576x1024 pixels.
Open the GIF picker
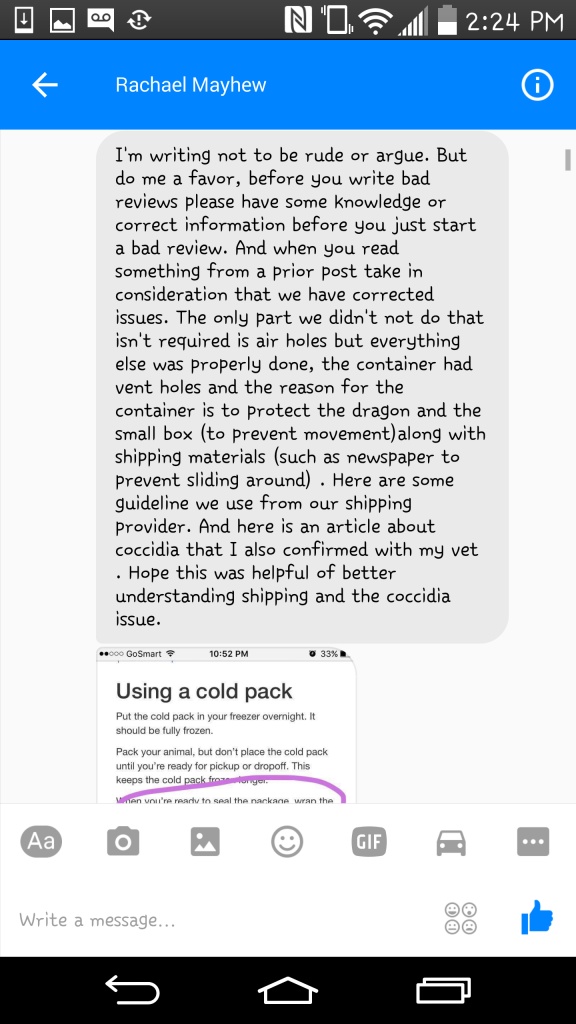pyautogui.click(x=369, y=842)
